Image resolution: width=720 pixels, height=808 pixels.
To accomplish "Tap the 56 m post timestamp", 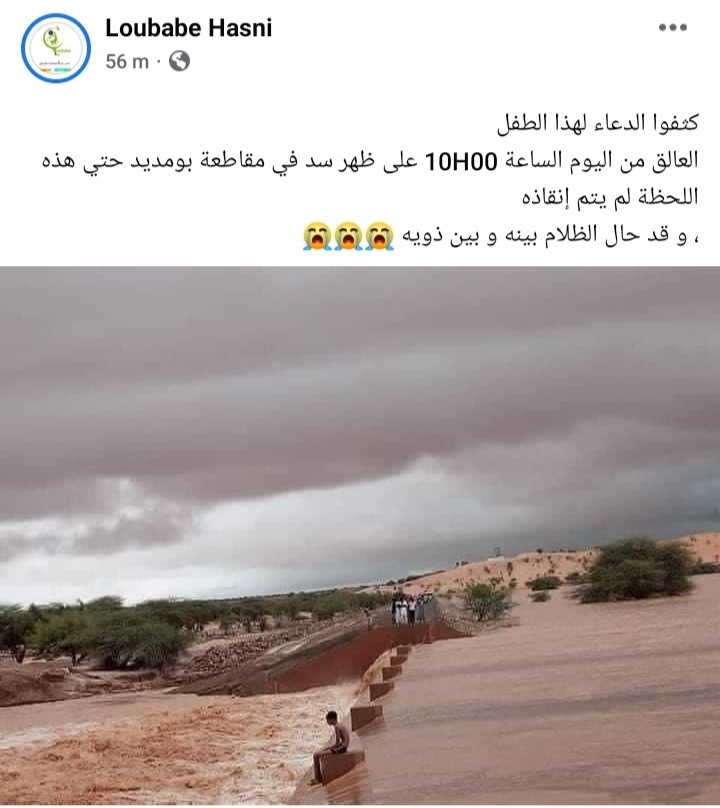I will tap(126, 62).
